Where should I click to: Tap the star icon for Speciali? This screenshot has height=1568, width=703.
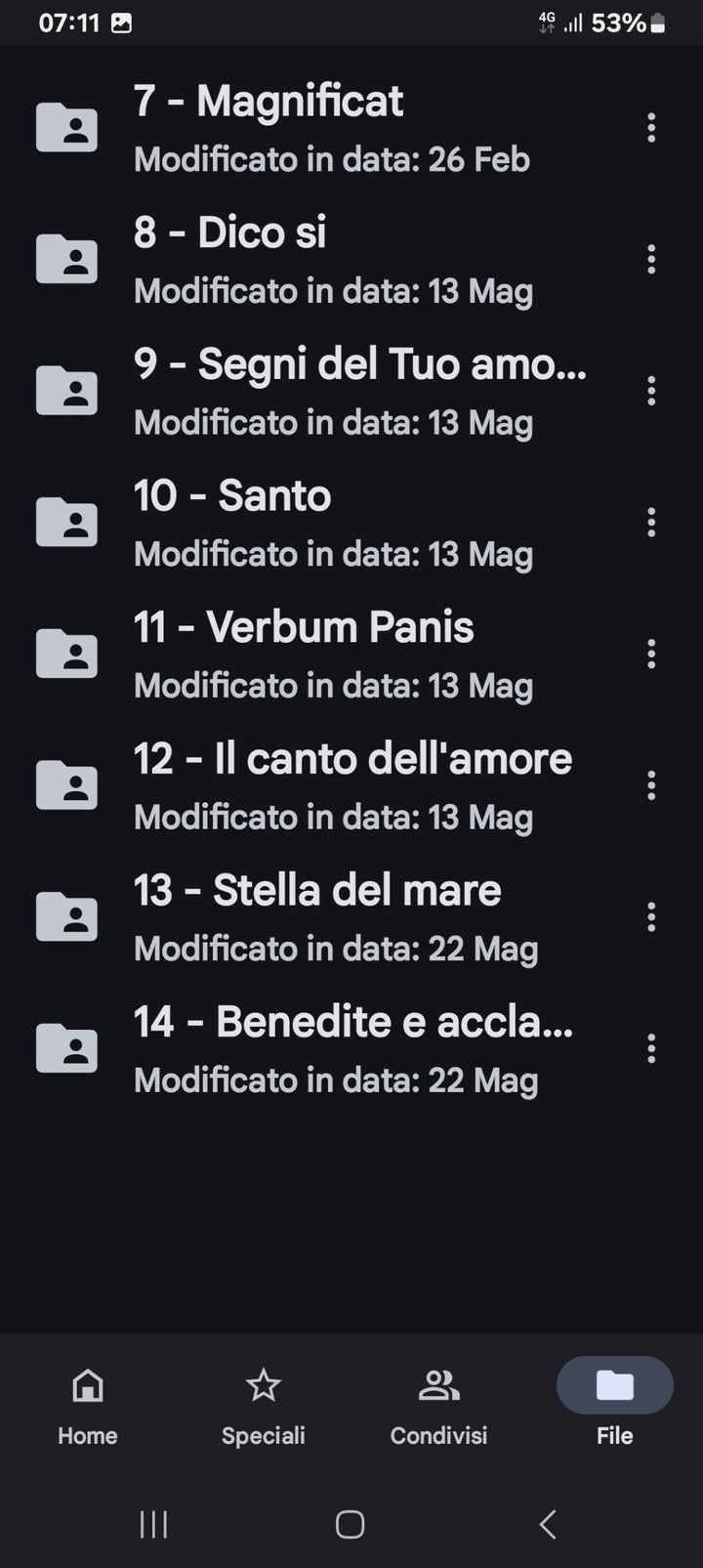[x=263, y=1384]
